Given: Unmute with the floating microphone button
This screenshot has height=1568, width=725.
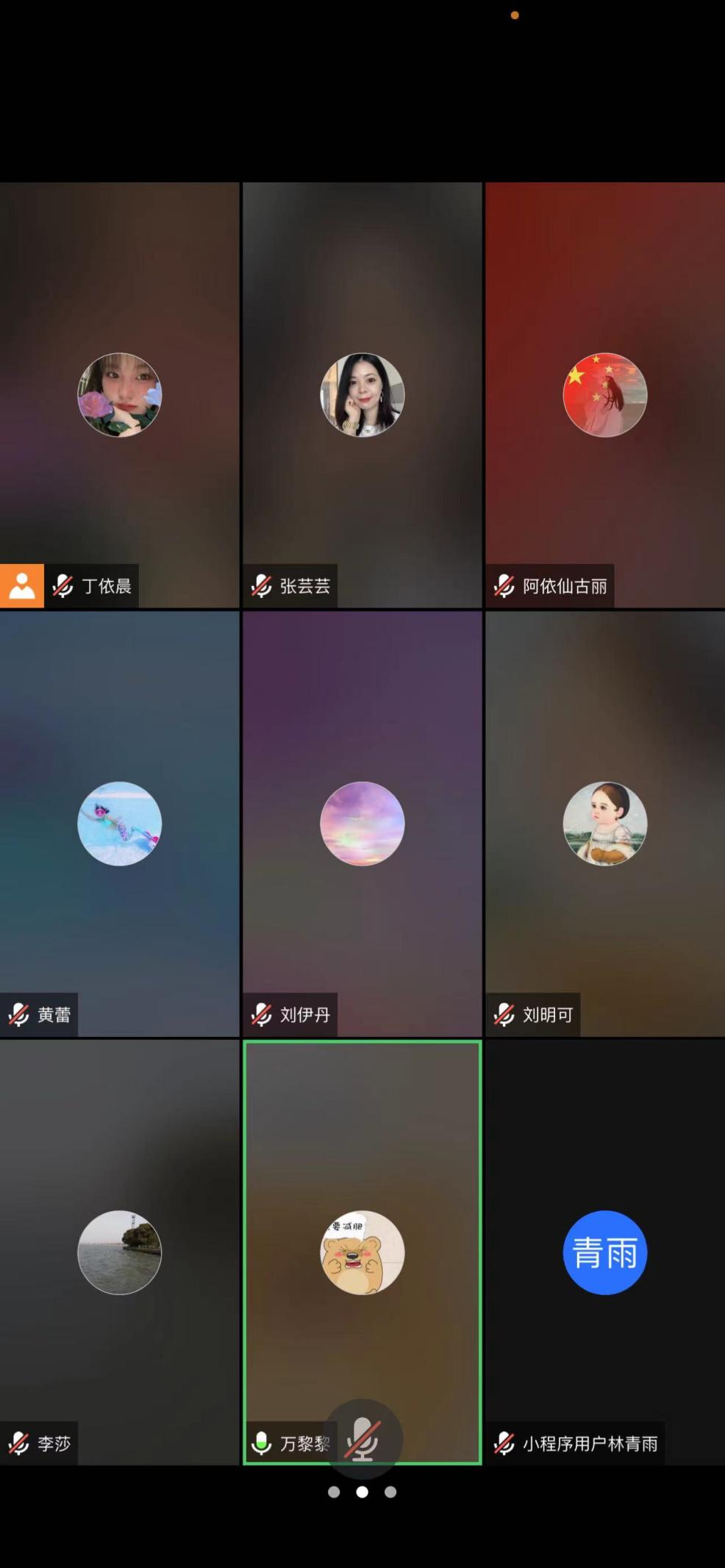Looking at the screenshot, I should coord(362,1439).
